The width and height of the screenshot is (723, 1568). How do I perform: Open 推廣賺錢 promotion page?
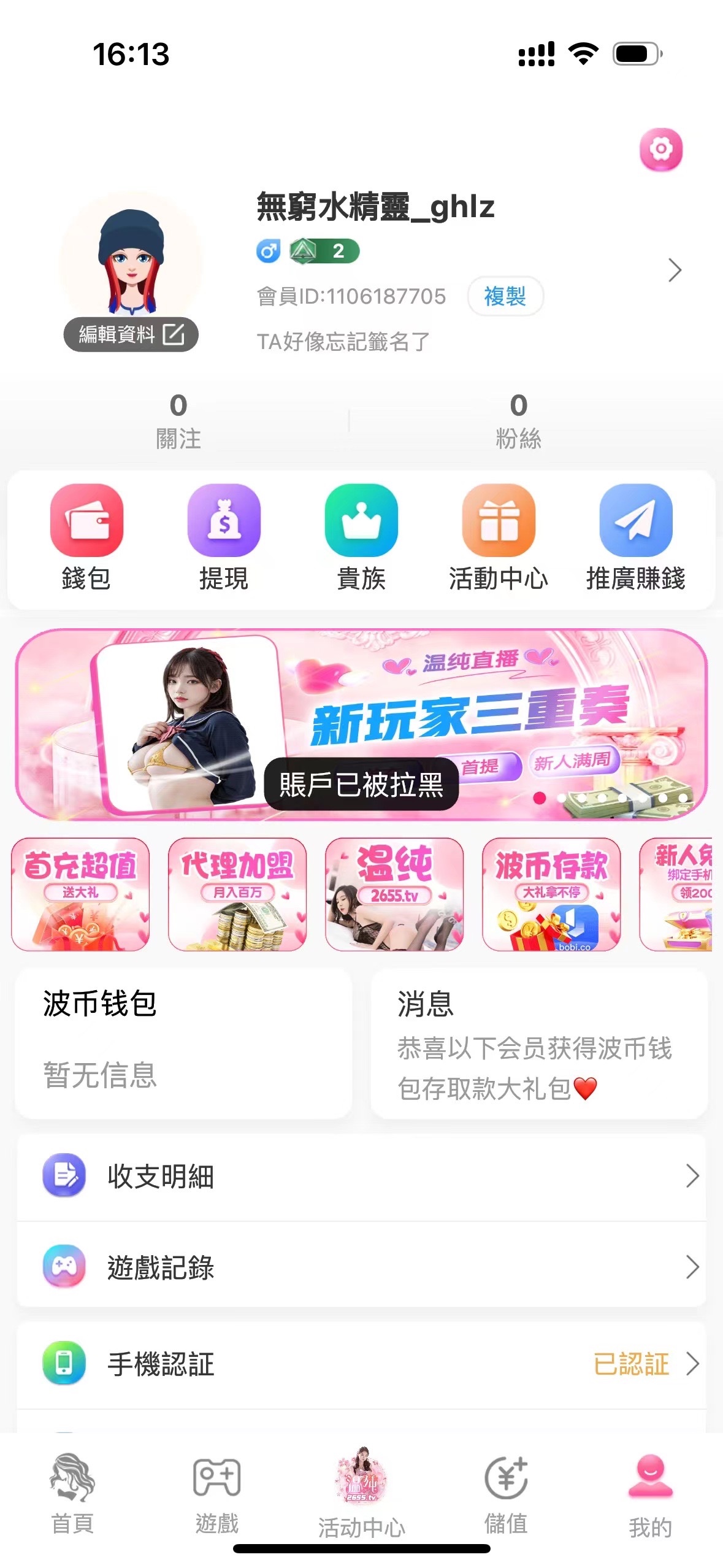click(x=635, y=536)
